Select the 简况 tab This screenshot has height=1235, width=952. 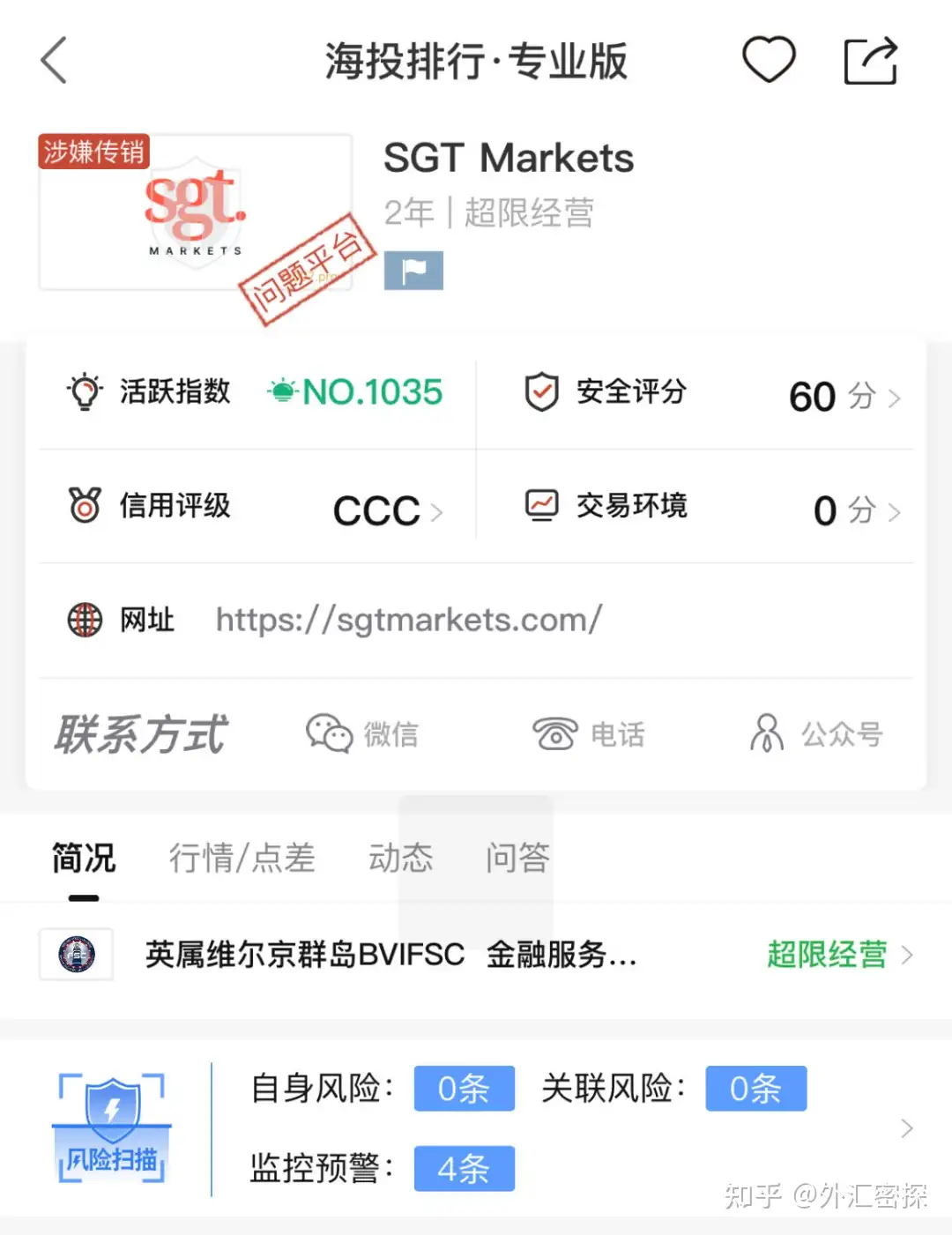pyautogui.click(x=84, y=858)
